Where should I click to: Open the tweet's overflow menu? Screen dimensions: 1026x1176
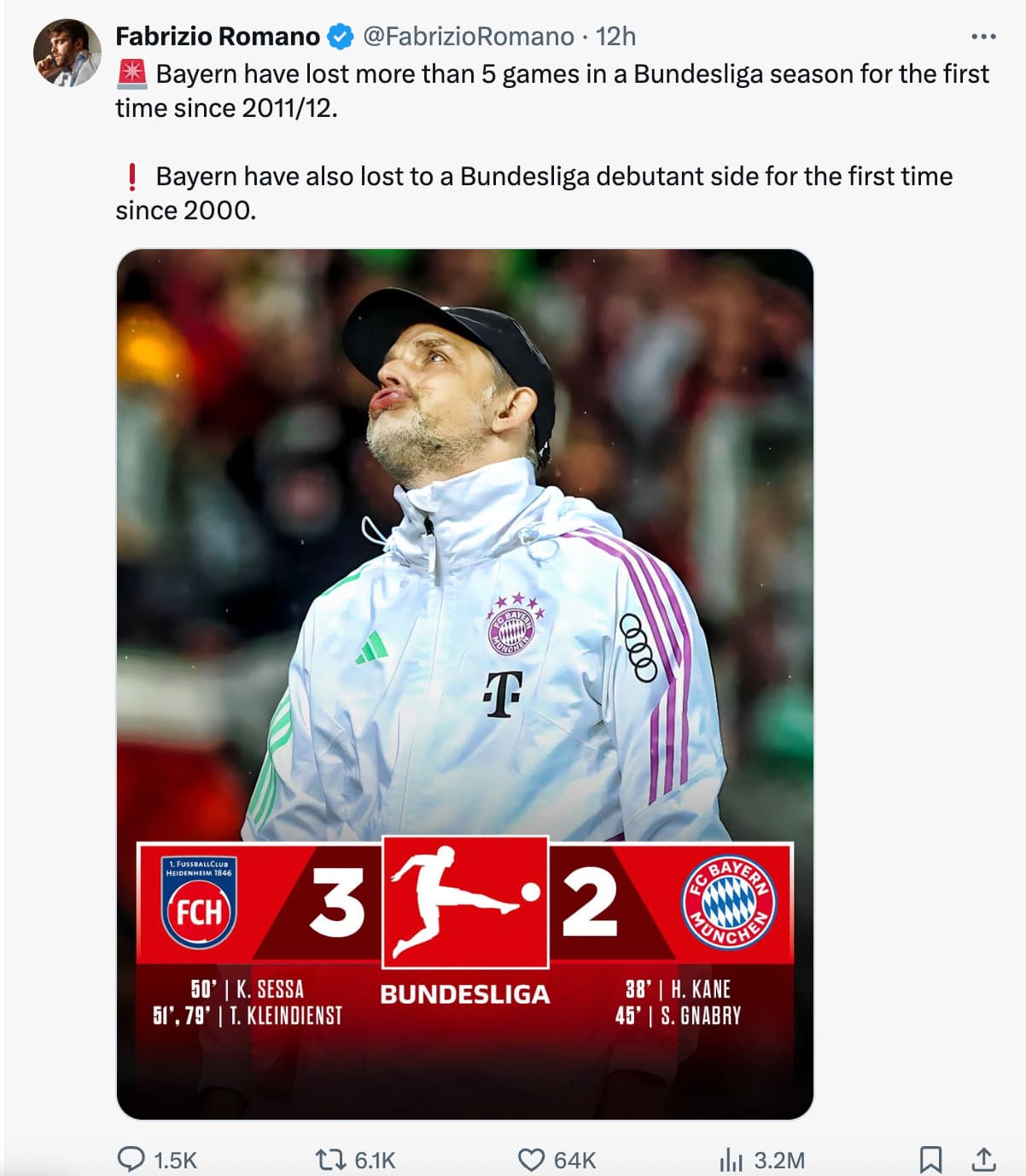click(983, 37)
